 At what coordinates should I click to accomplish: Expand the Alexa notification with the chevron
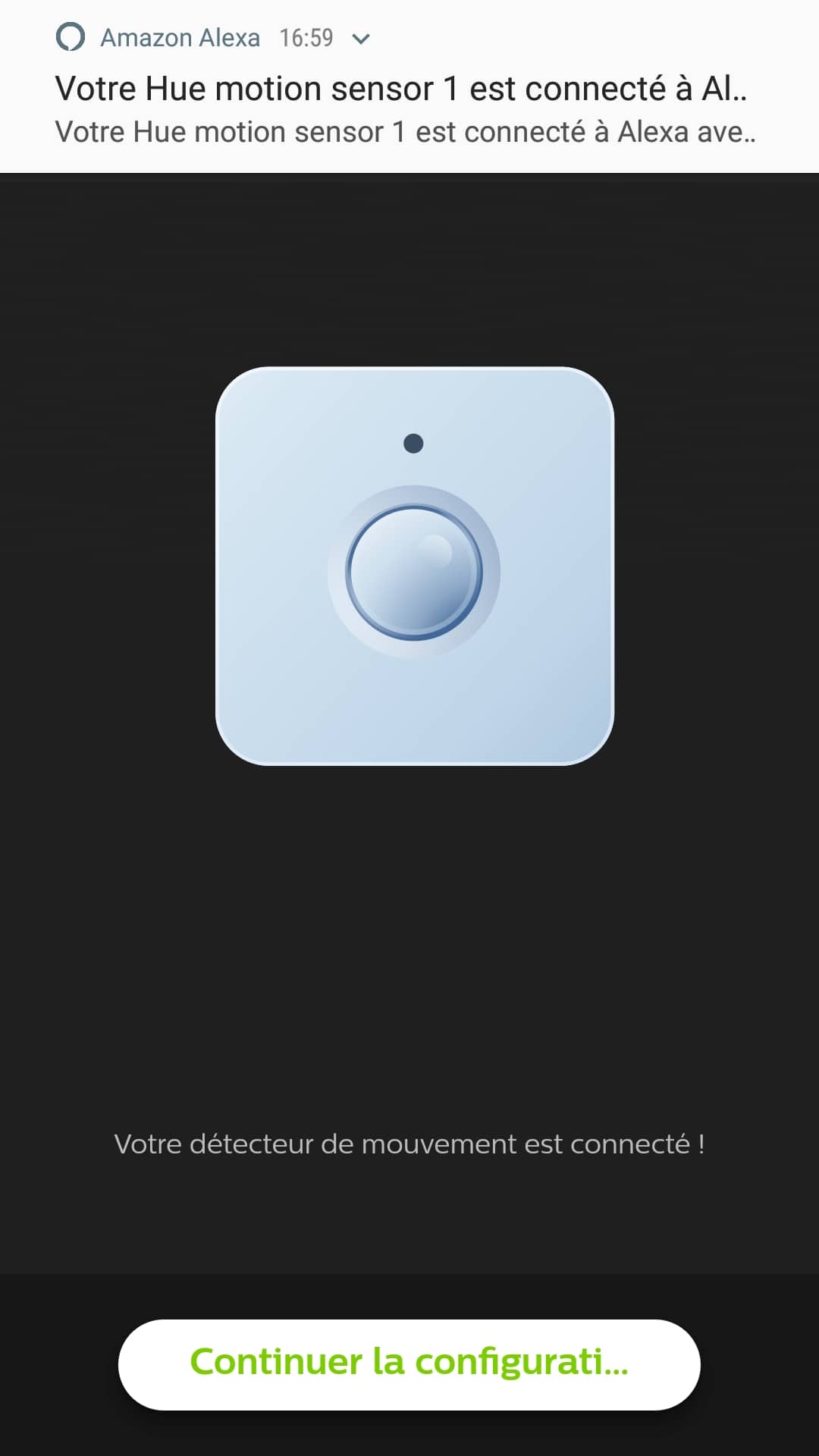click(x=362, y=39)
